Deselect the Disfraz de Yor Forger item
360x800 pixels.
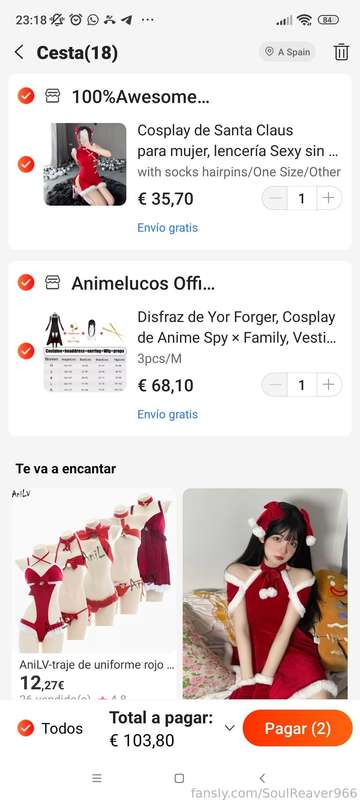tap(25, 351)
